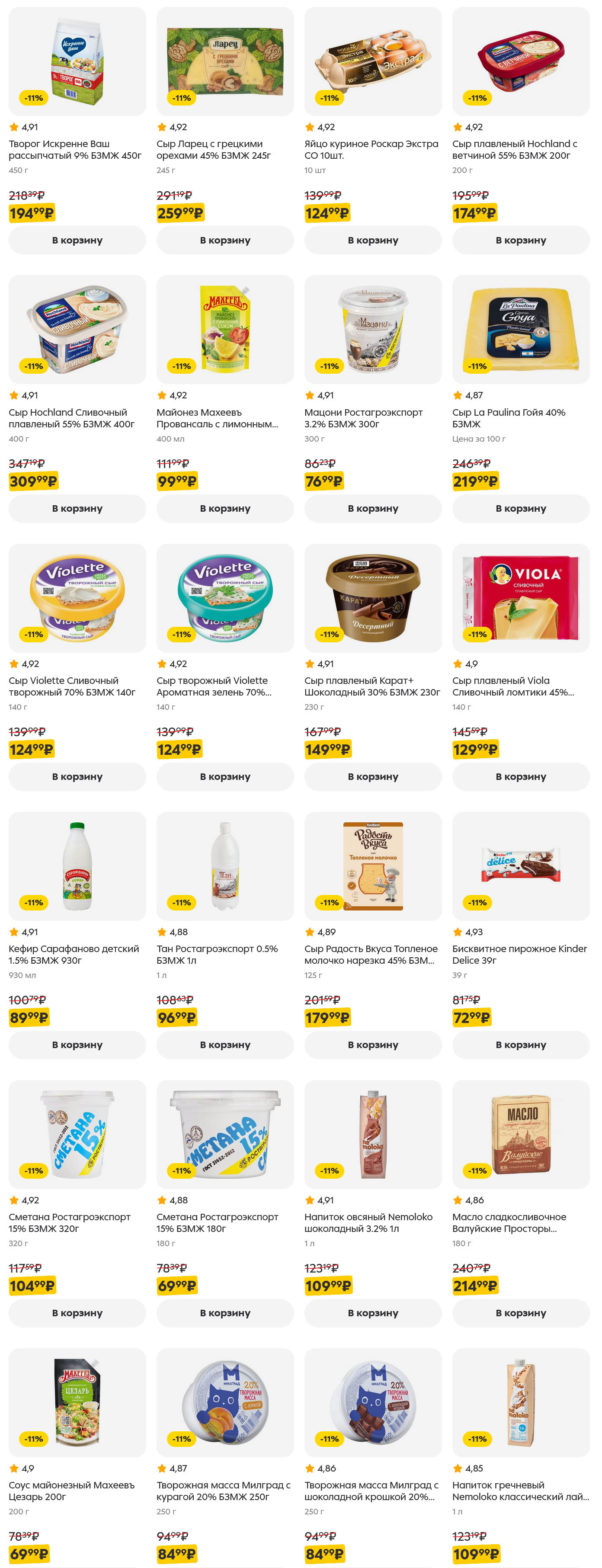Add Сыр Violette Сливочный творожный to cart

tap(77, 776)
